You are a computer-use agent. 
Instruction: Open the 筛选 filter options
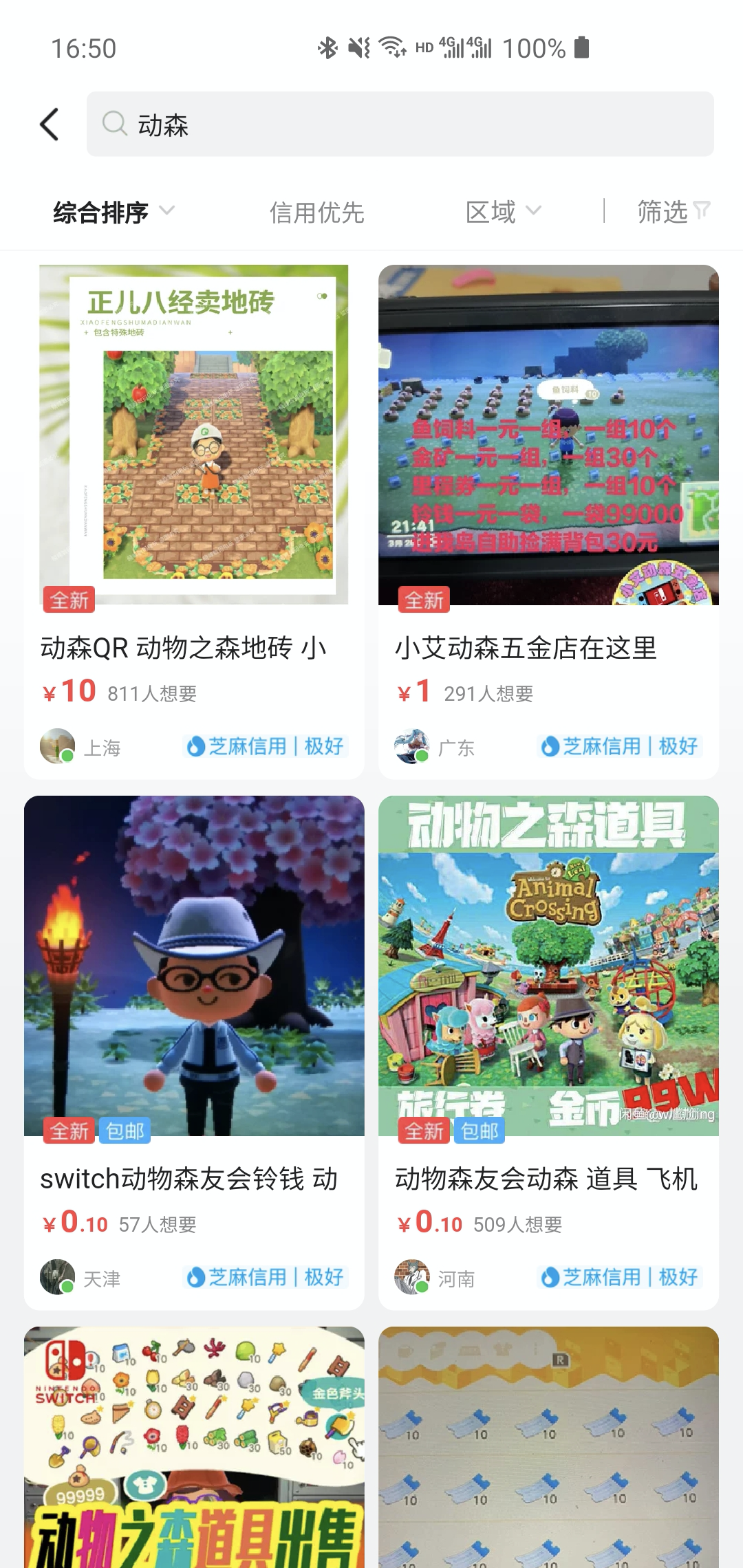point(674,212)
